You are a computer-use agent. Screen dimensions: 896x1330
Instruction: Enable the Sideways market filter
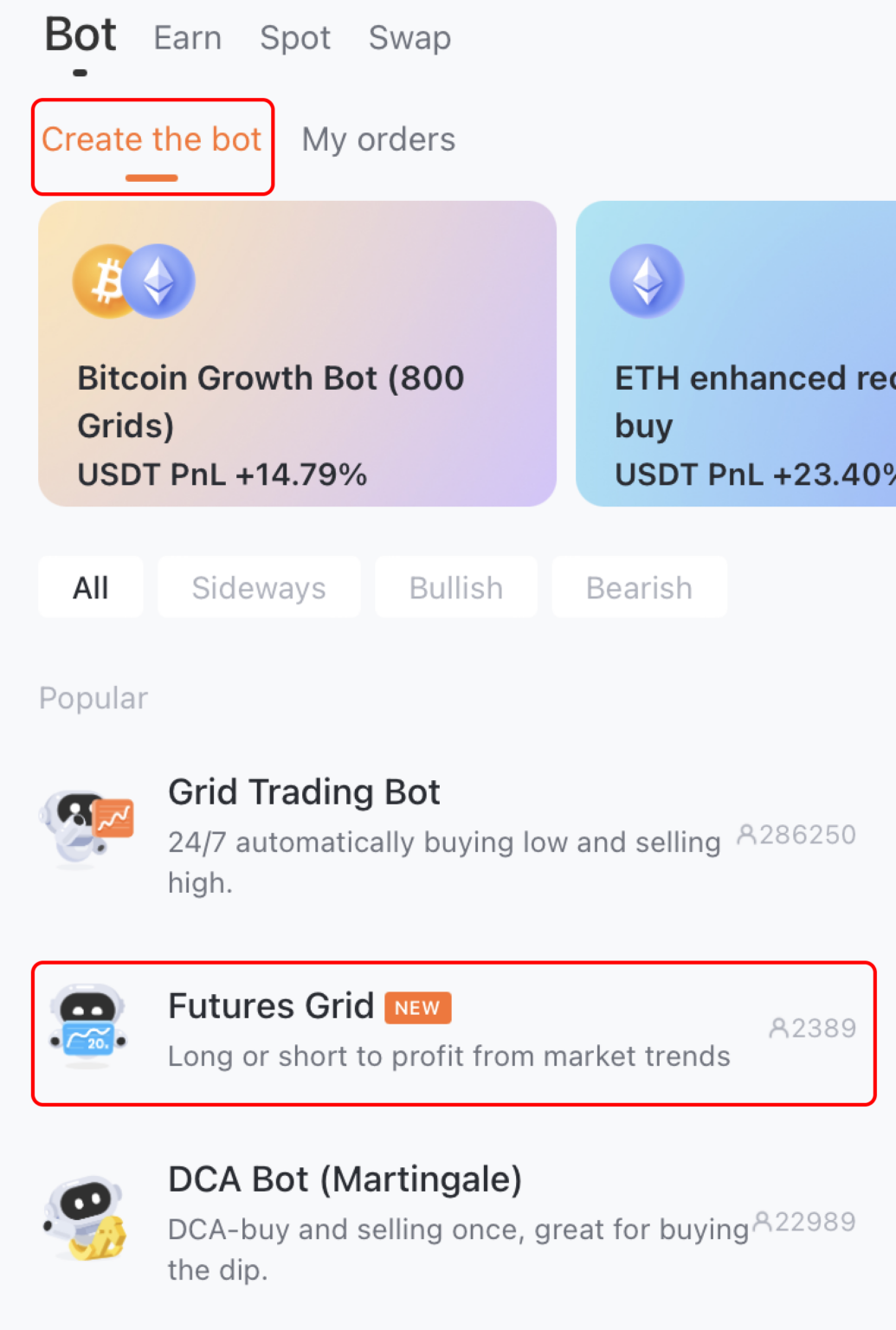pos(258,587)
